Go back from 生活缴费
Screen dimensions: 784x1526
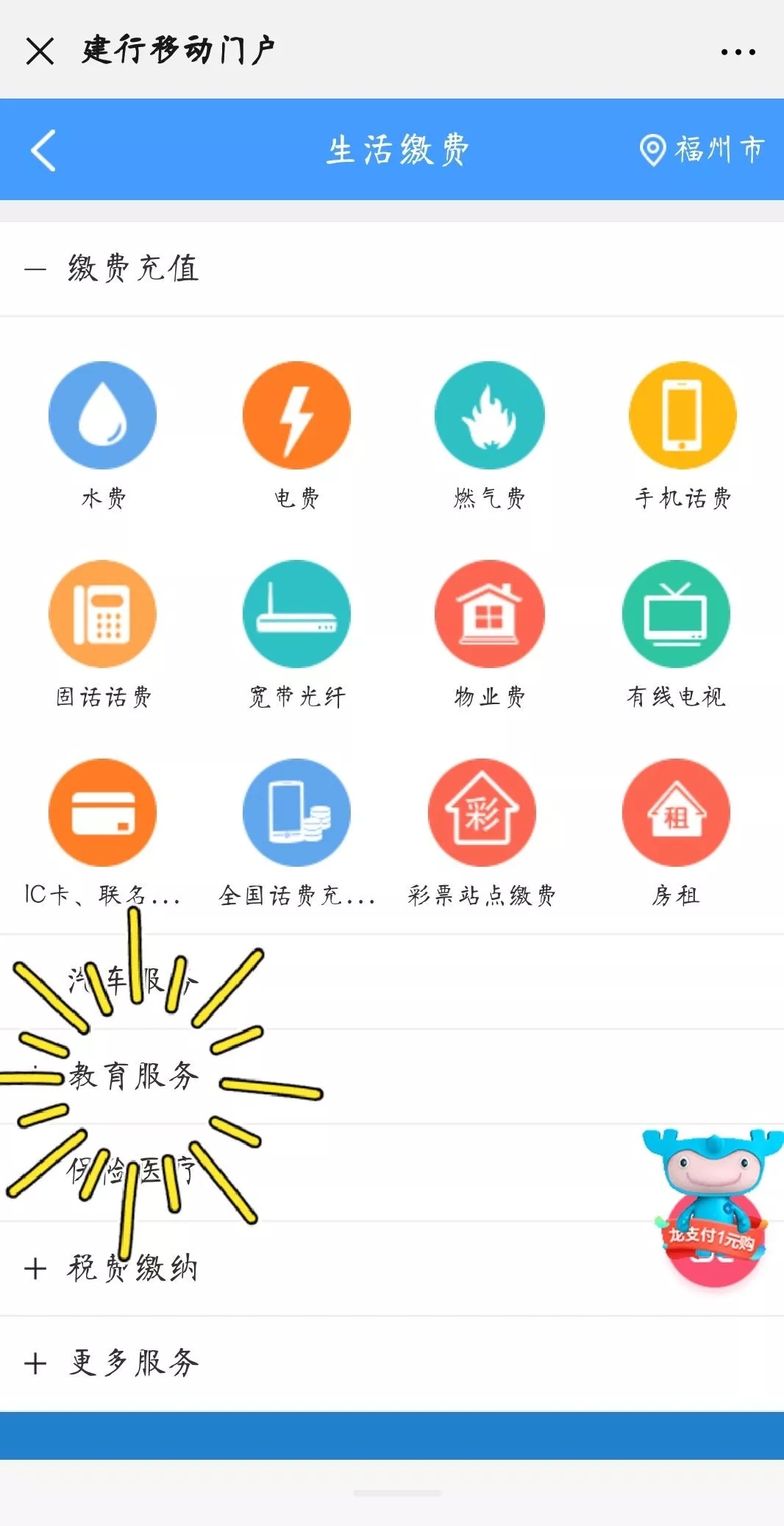43,150
